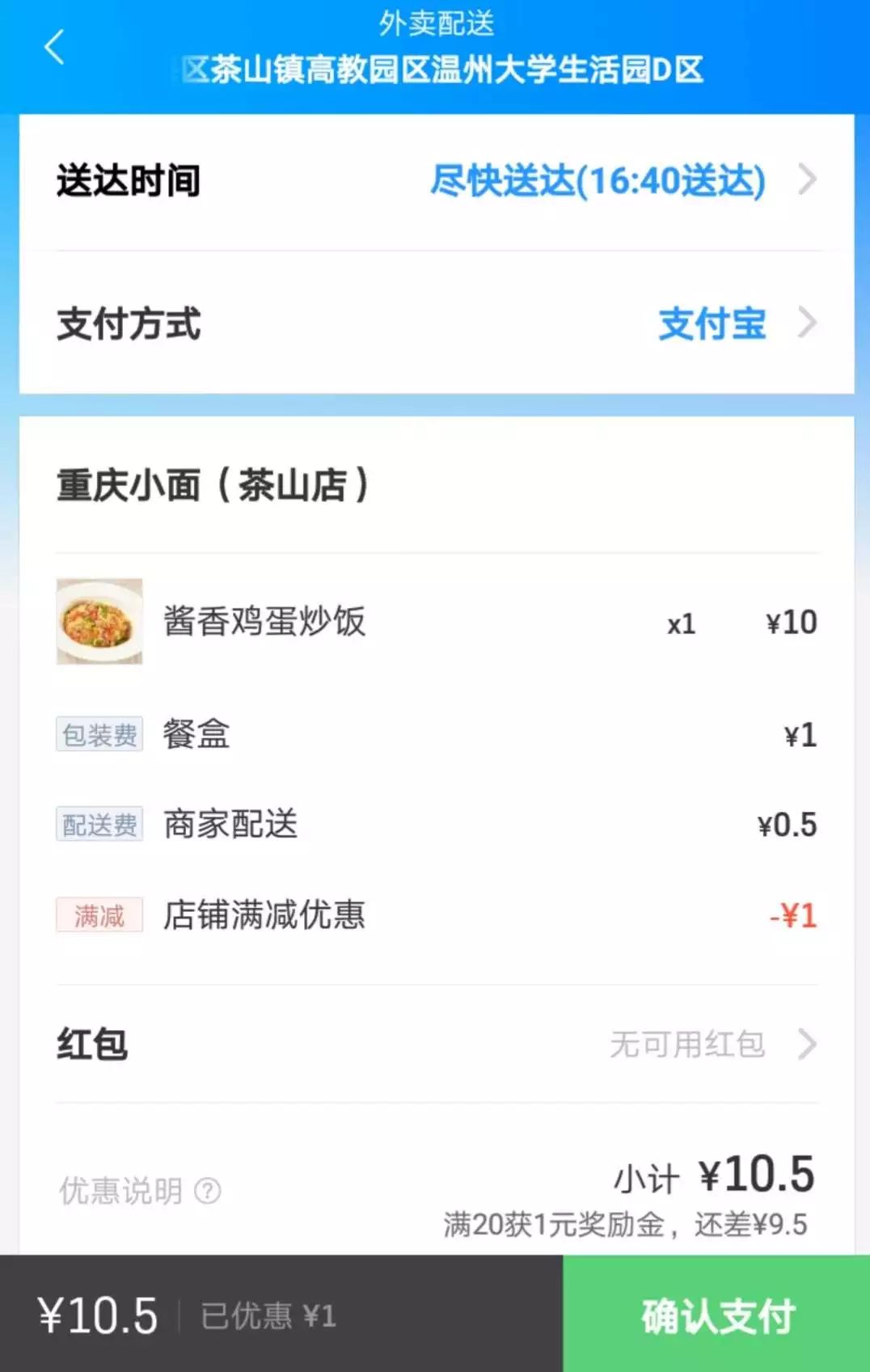Open payment method row (支付方式)

click(437, 323)
